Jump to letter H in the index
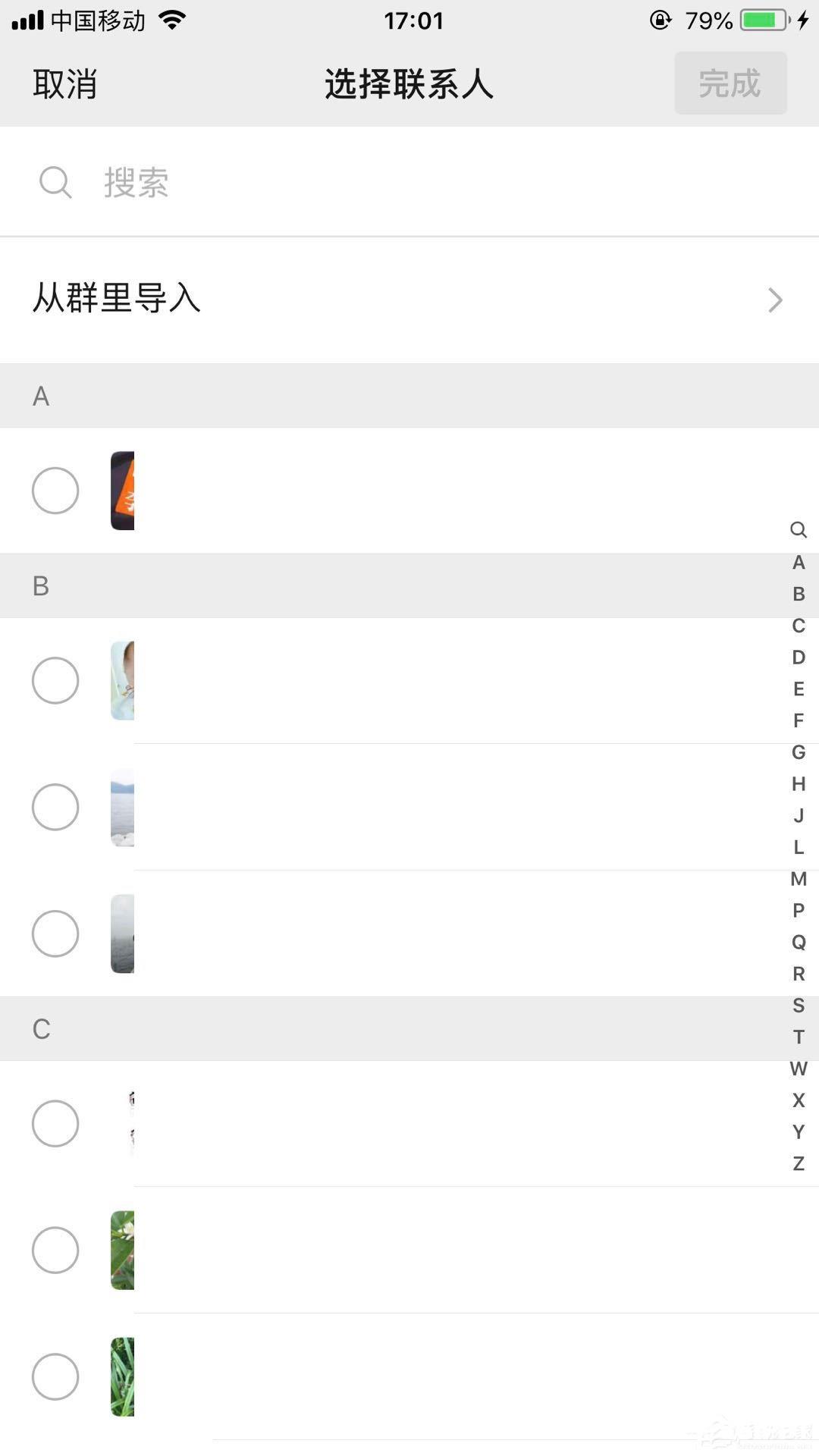The image size is (819, 1456). point(799,784)
